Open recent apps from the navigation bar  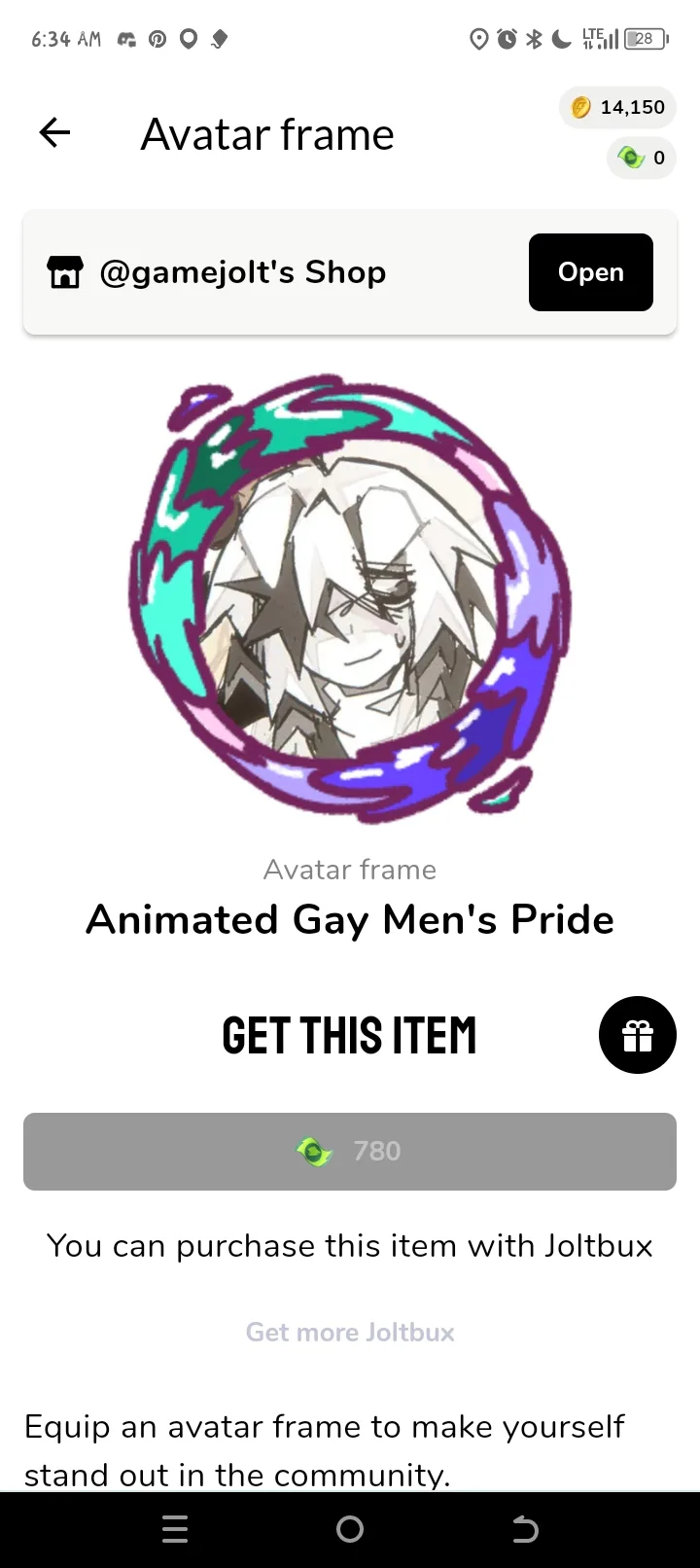click(175, 1530)
